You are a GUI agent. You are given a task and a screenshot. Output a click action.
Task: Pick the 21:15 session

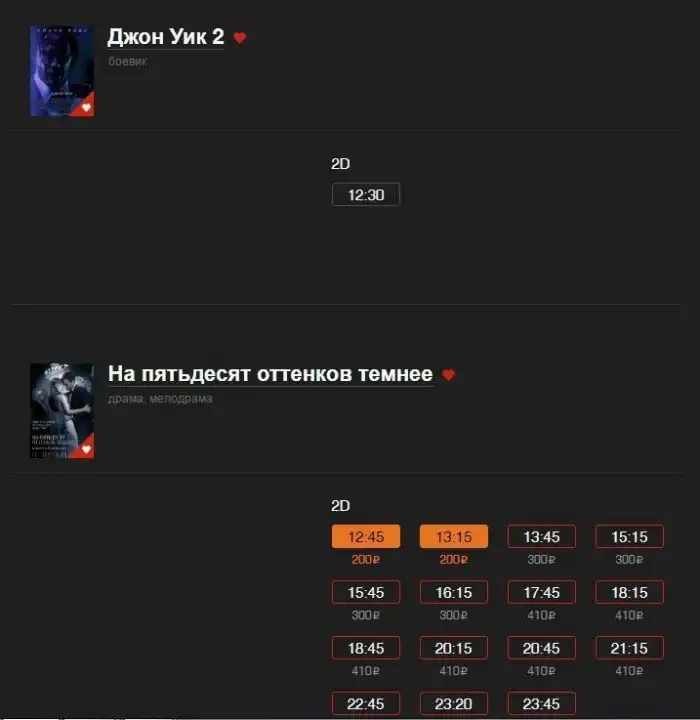pyautogui.click(x=629, y=648)
